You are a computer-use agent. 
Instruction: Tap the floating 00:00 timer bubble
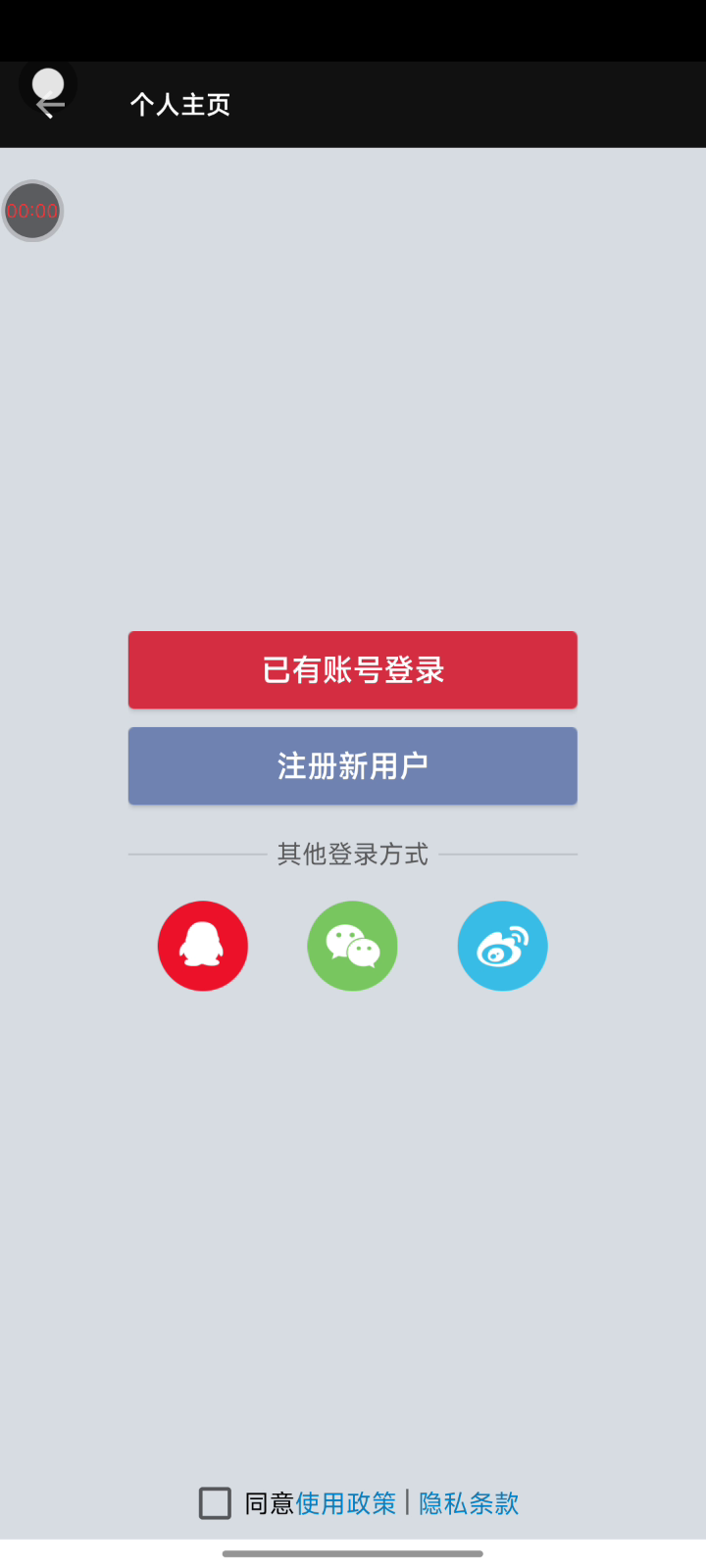coord(32,211)
